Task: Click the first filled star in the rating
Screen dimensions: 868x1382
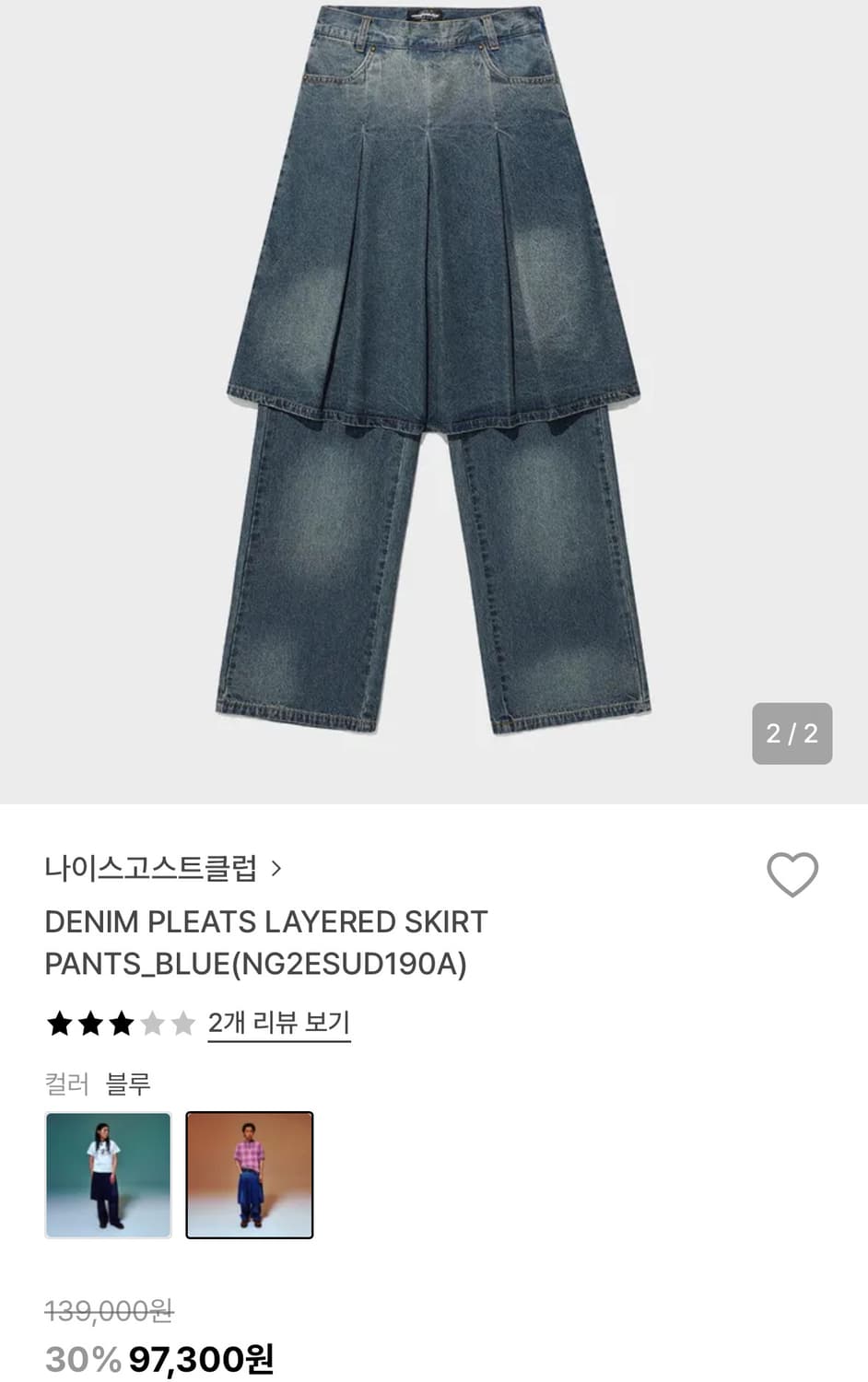Action: (61, 1023)
